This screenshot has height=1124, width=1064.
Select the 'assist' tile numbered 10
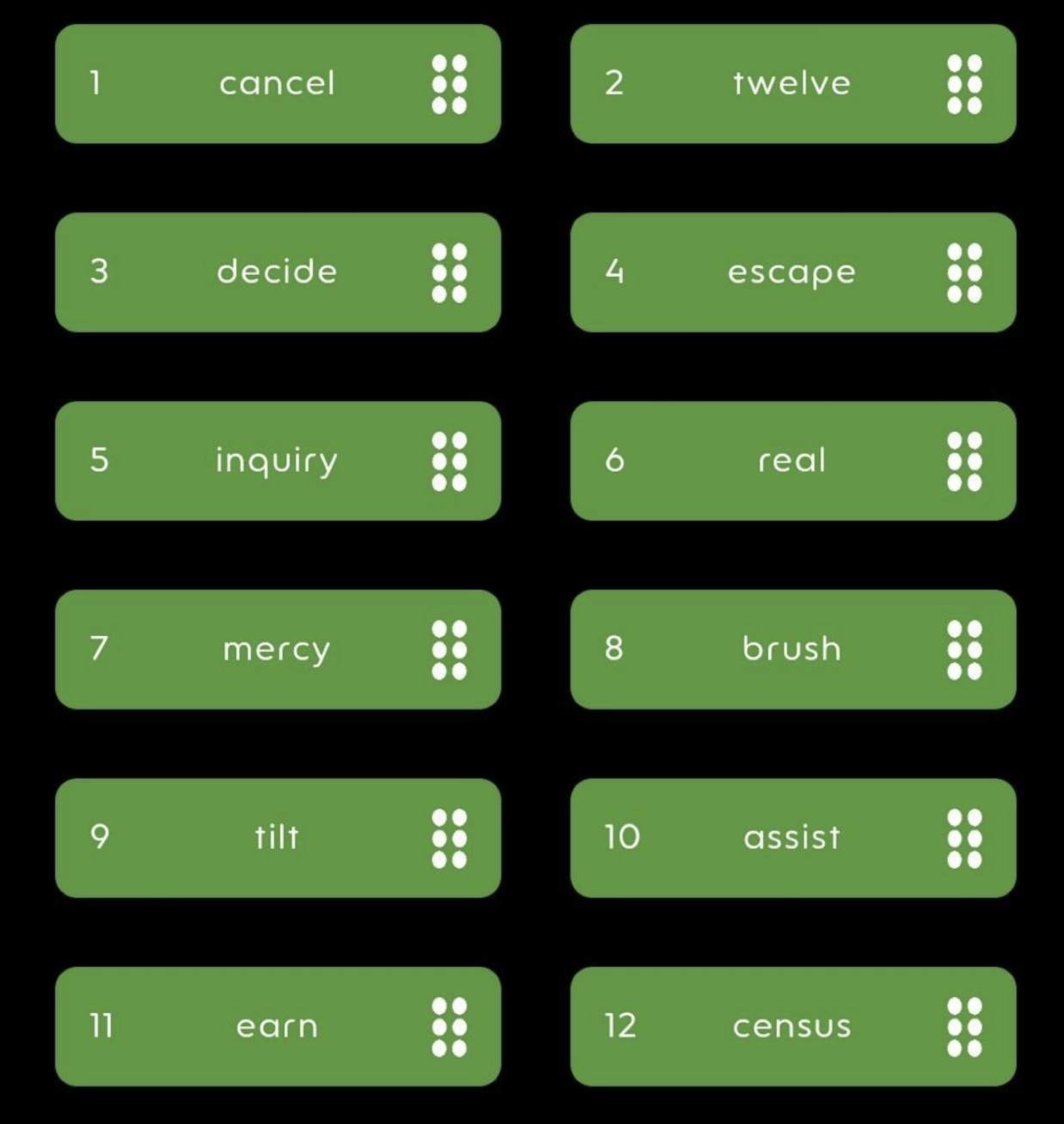click(792, 838)
